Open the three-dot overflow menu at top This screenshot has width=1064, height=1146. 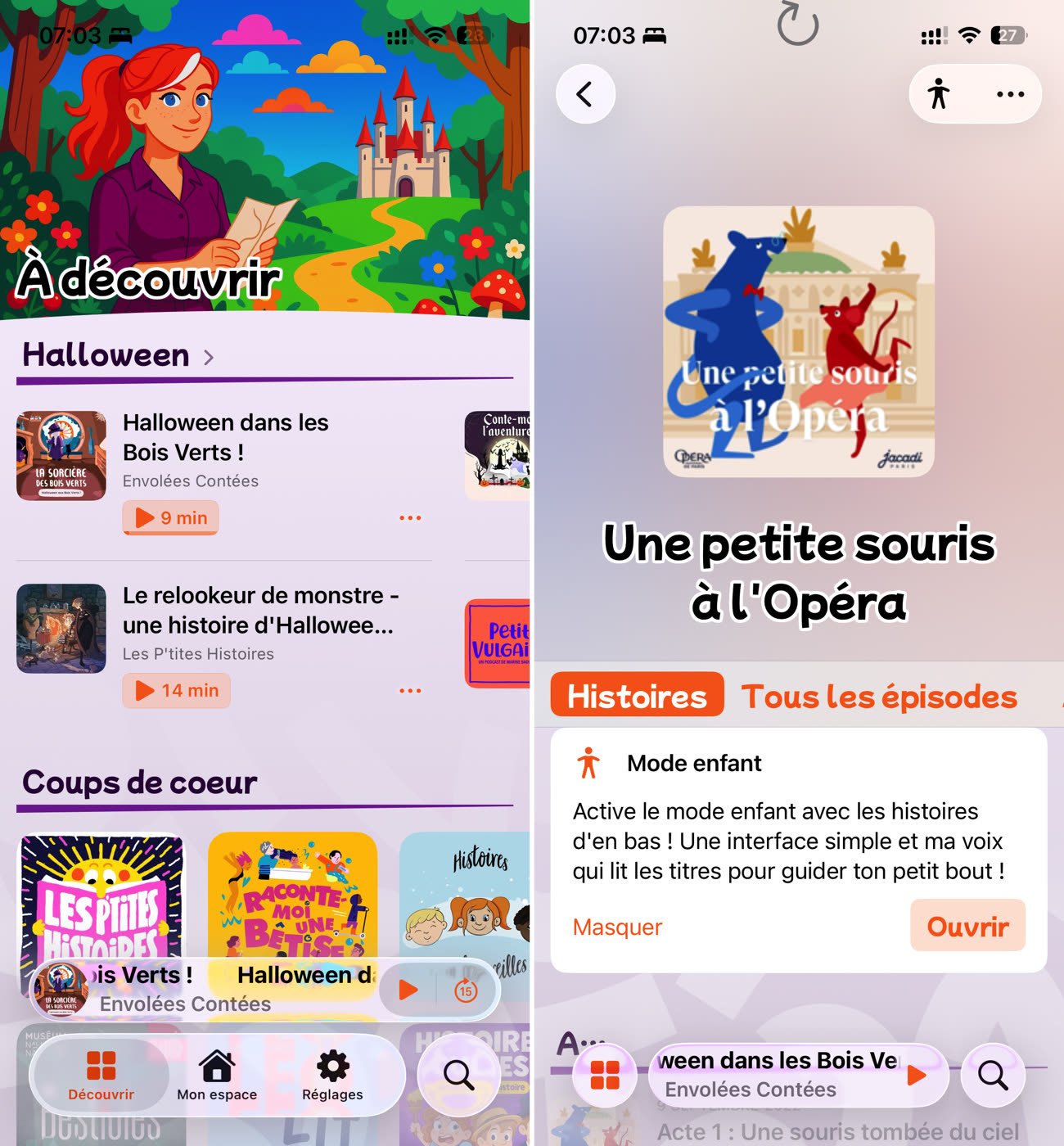[1010, 94]
